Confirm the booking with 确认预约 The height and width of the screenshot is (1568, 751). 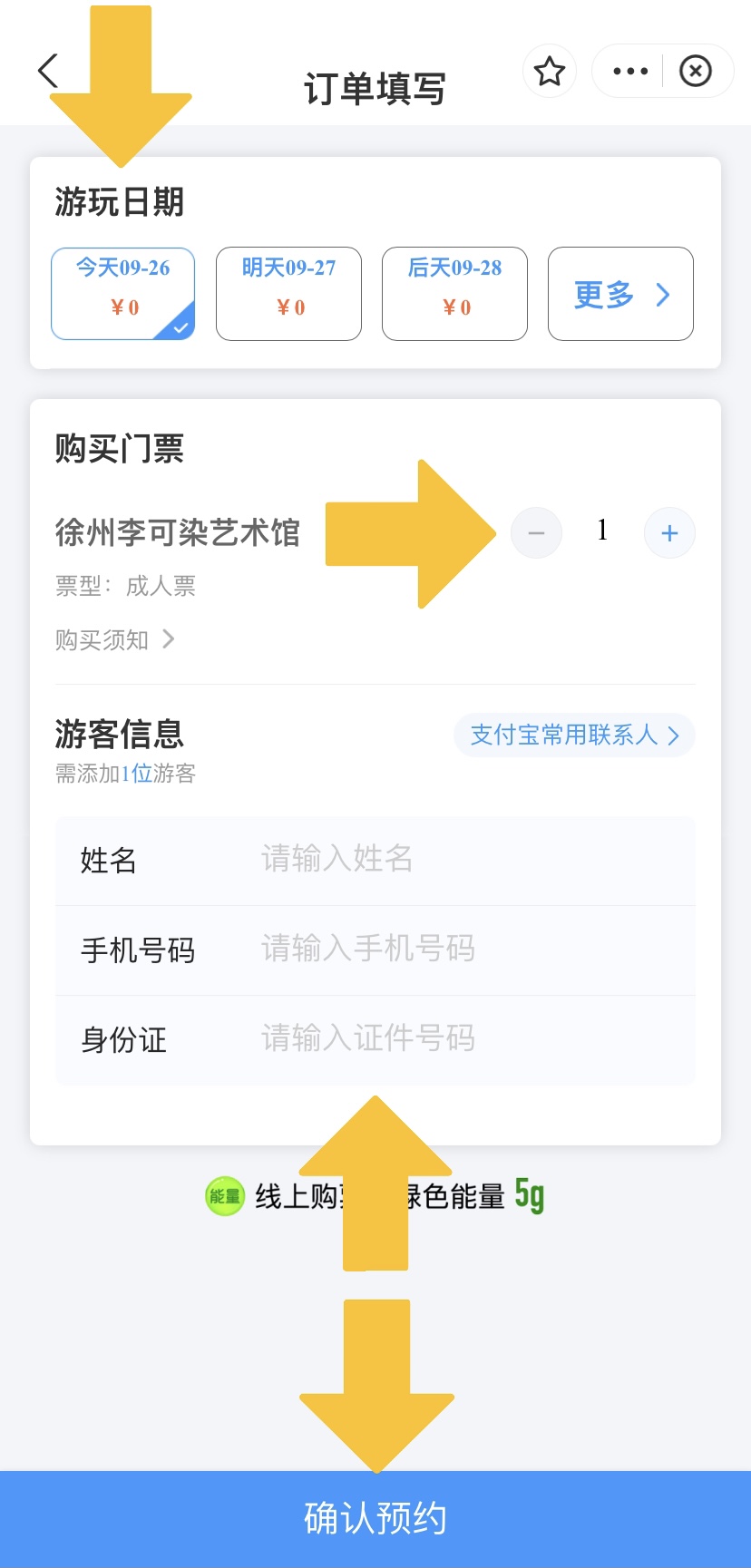tap(375, 1519)
